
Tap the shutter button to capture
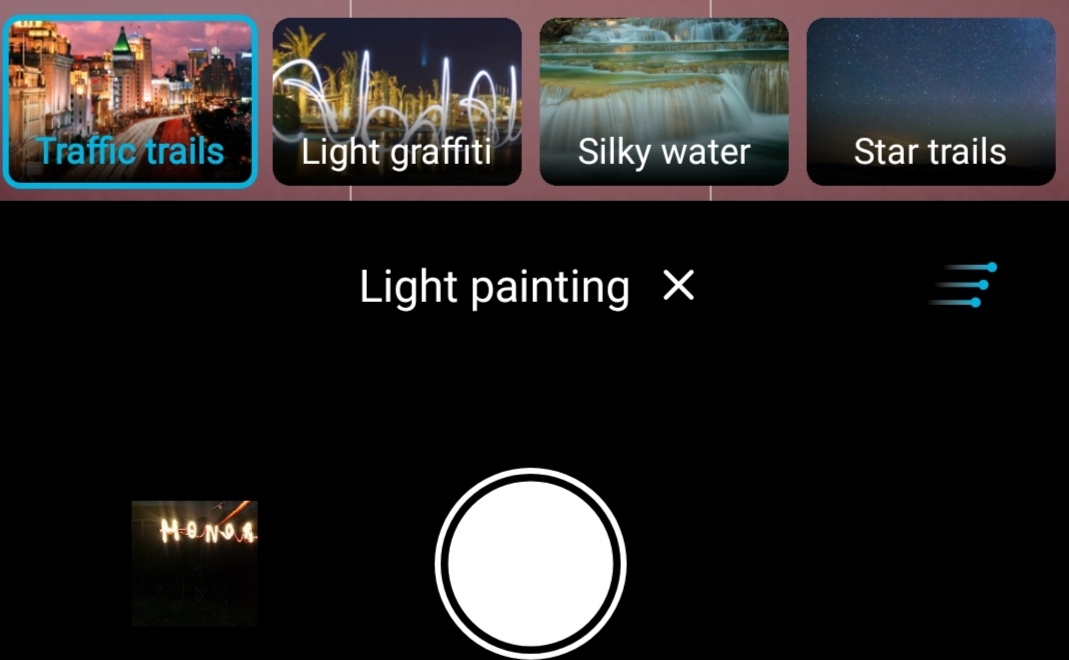[530, 564]
